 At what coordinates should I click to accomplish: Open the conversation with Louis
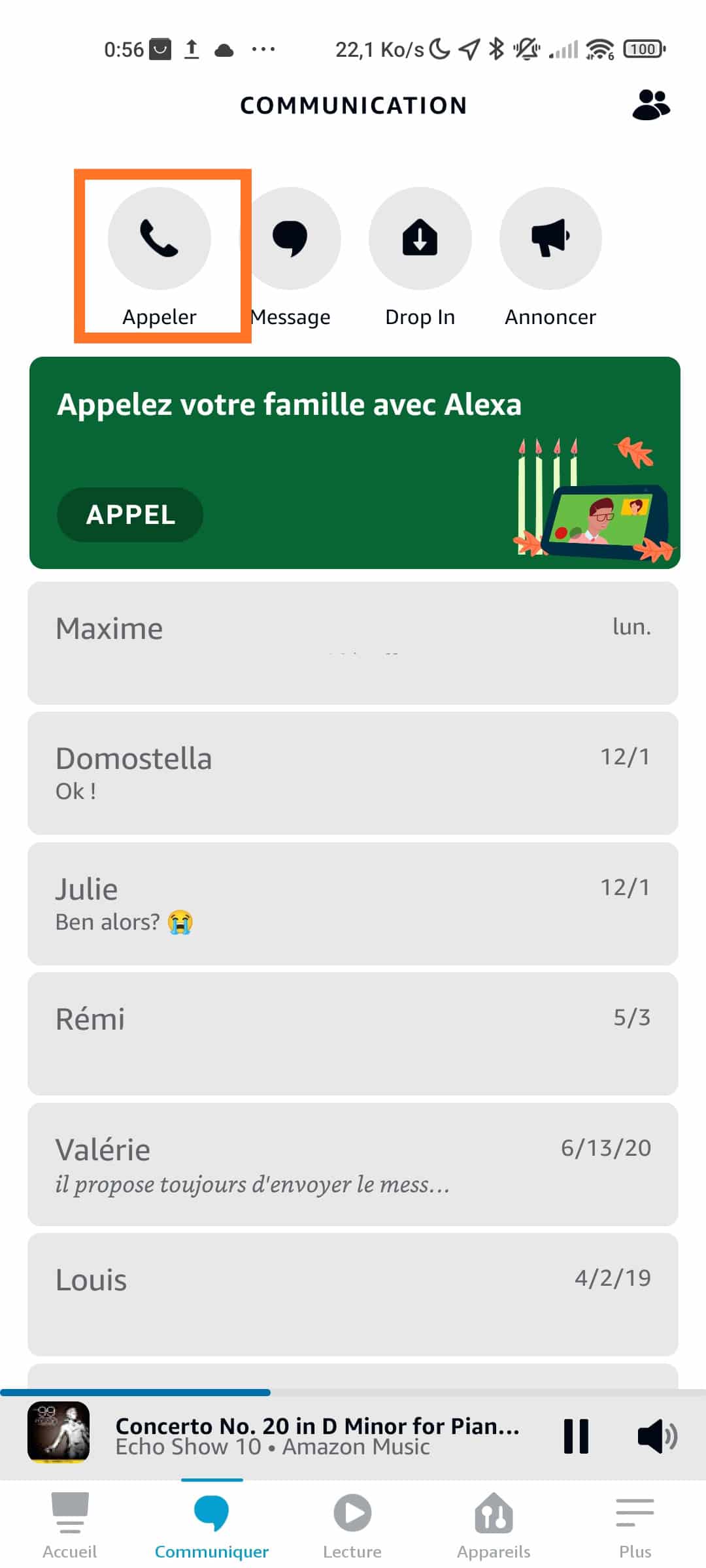click(353, 1294)
